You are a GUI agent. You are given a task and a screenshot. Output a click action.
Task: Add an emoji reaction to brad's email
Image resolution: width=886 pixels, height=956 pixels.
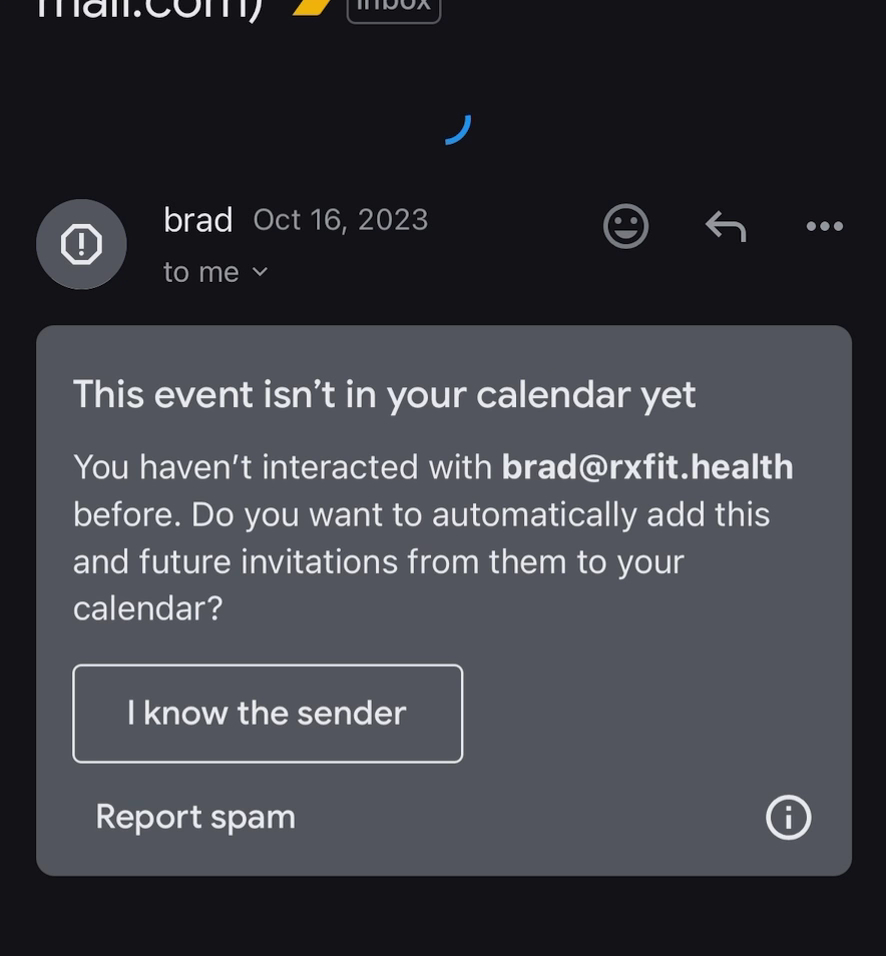[626, 226]
